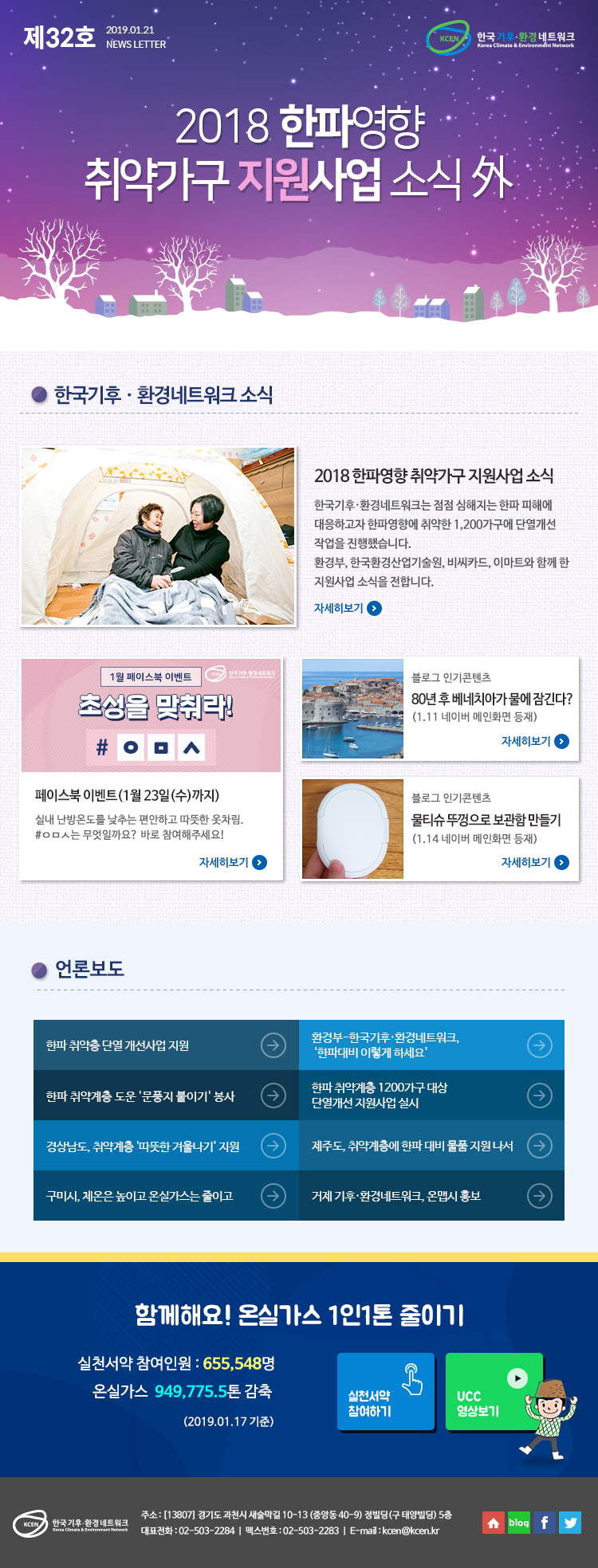This screenshot has height=1568, width=598.
Task: Open the Facebook icon in the footer
Action: pyautogui.click(x=545, y=1523)
